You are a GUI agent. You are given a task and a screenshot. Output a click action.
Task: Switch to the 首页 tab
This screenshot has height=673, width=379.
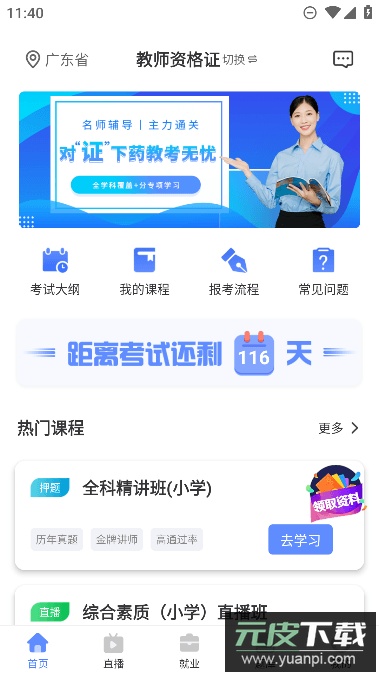(x=38, y=651)
